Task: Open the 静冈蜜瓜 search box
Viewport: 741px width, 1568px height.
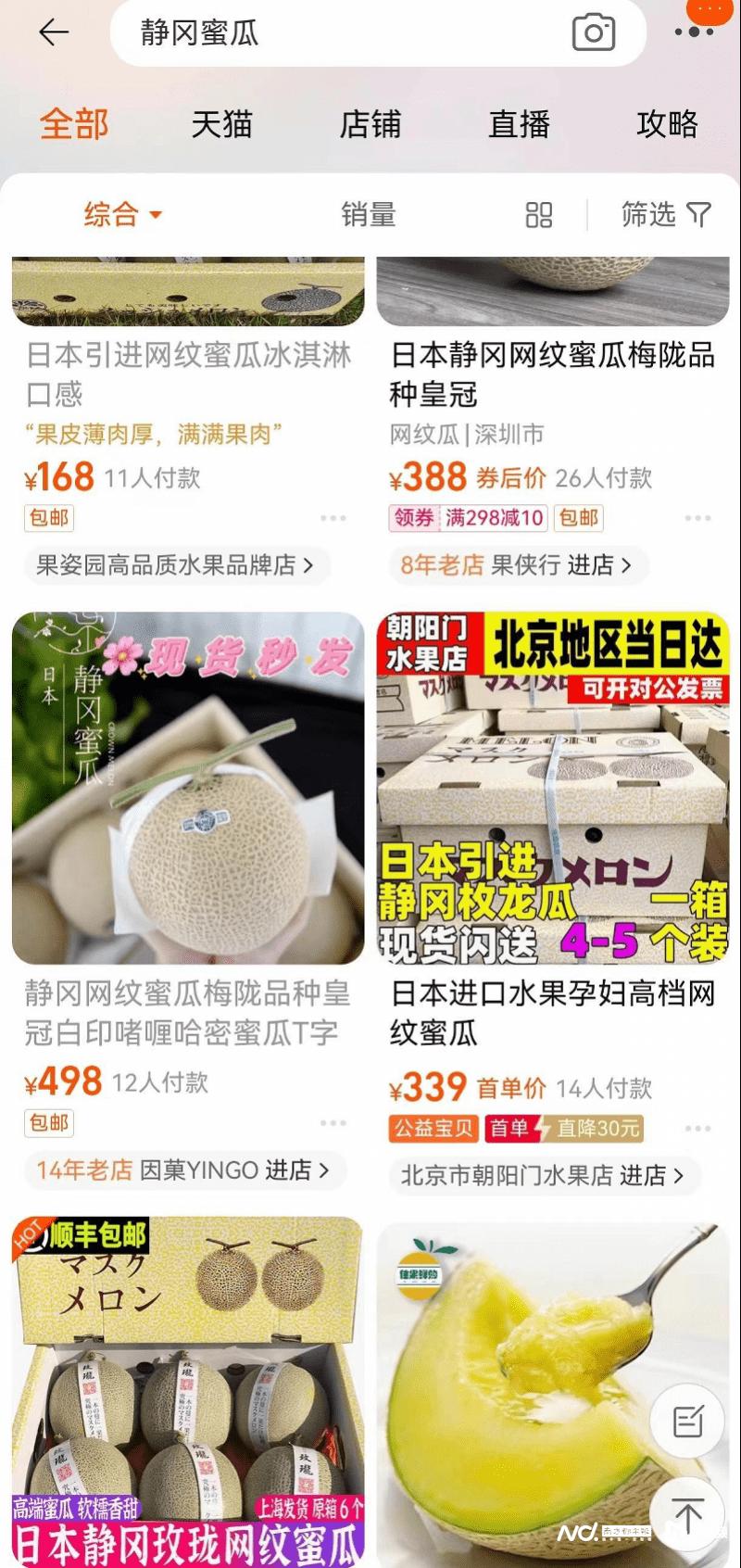Action: coord(343,33)
